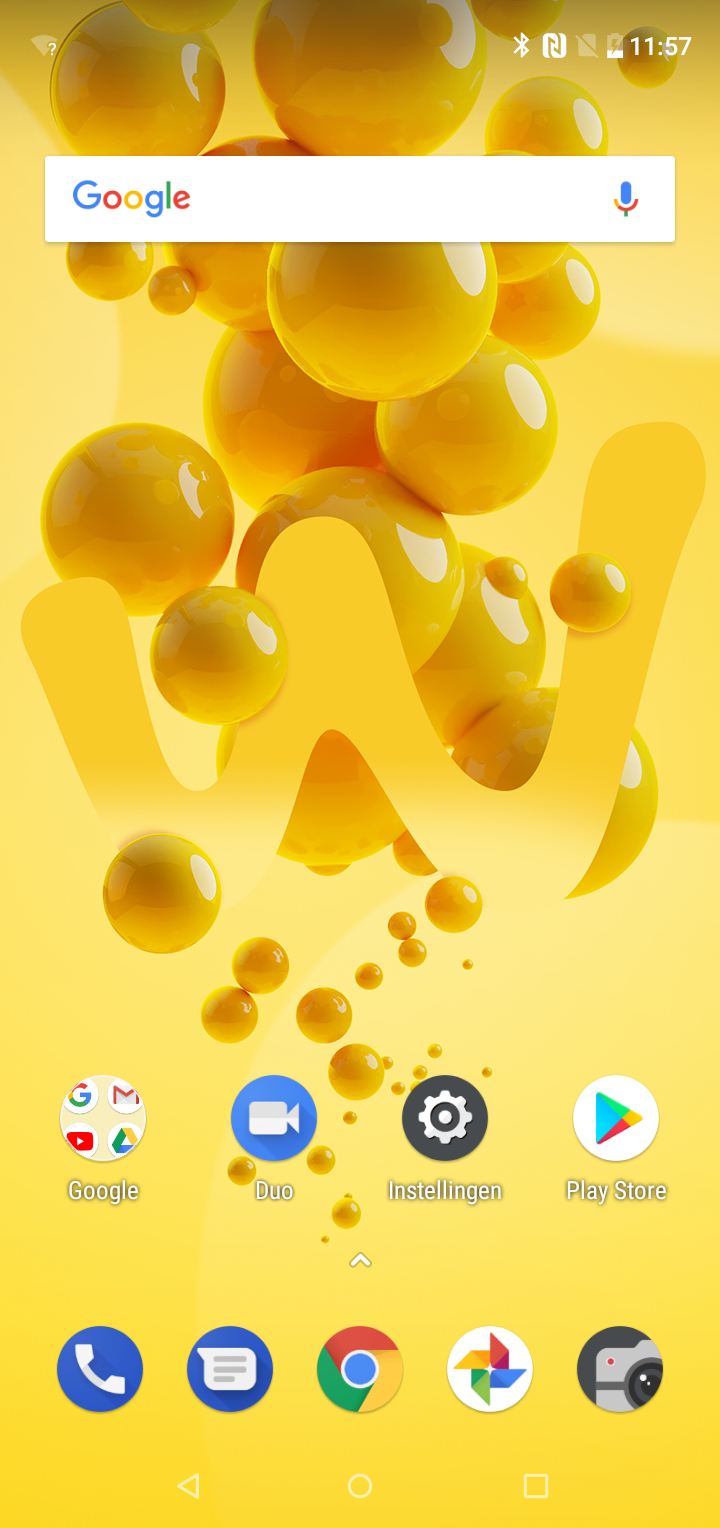720x1528 pixels.
Task: Start voice search with the microphone
Action: pos(626,199)
